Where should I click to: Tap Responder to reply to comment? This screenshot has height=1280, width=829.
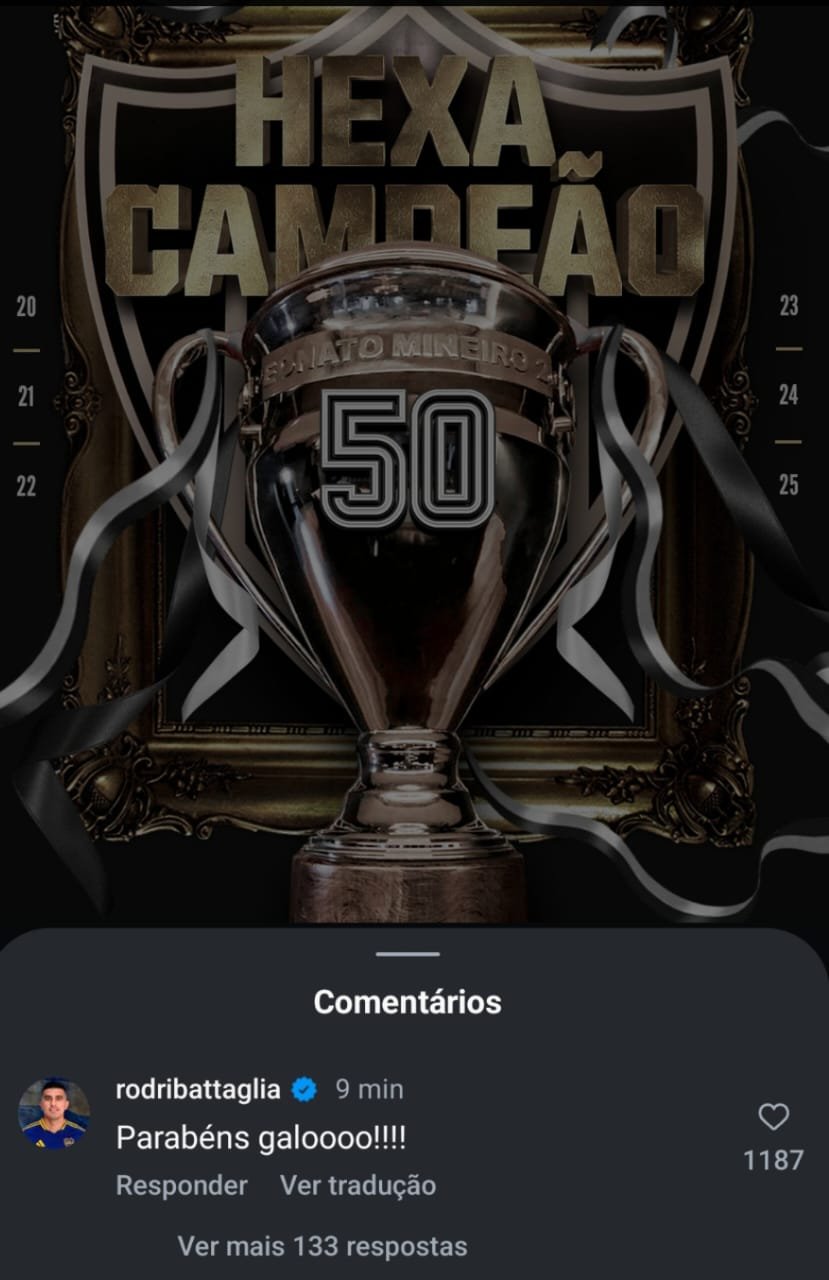point(181,1185)
